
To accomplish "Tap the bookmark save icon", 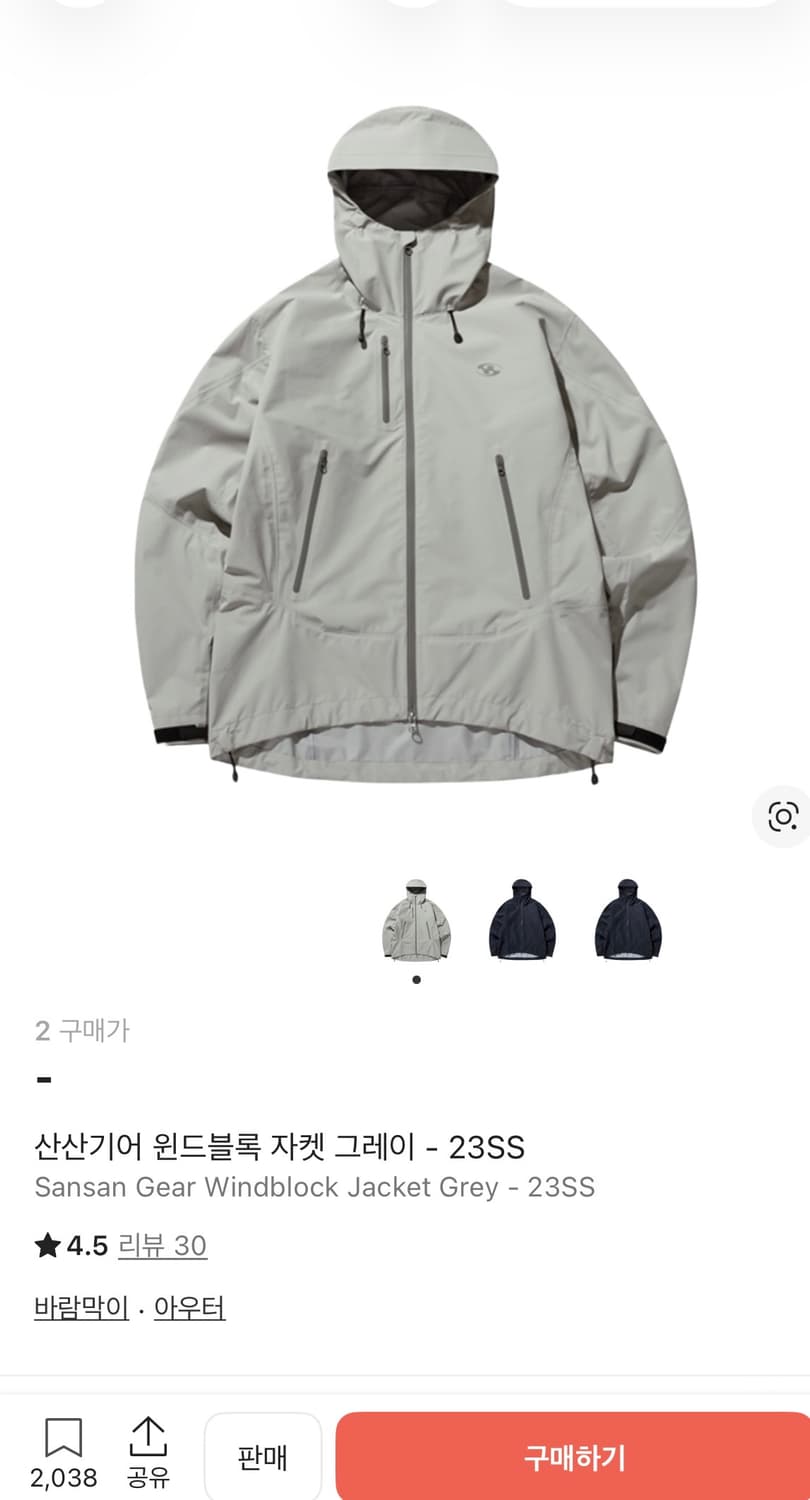I will pyautogui.click(x=64, y=1437).
